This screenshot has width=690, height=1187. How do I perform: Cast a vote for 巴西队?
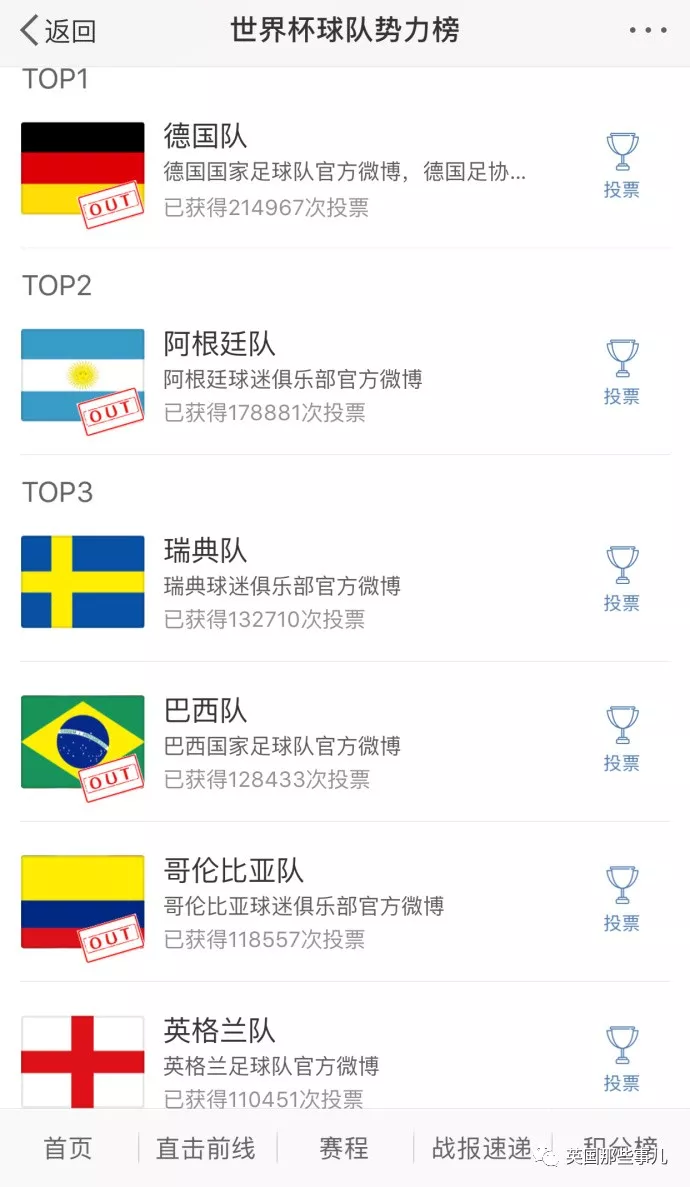[622, 739]
